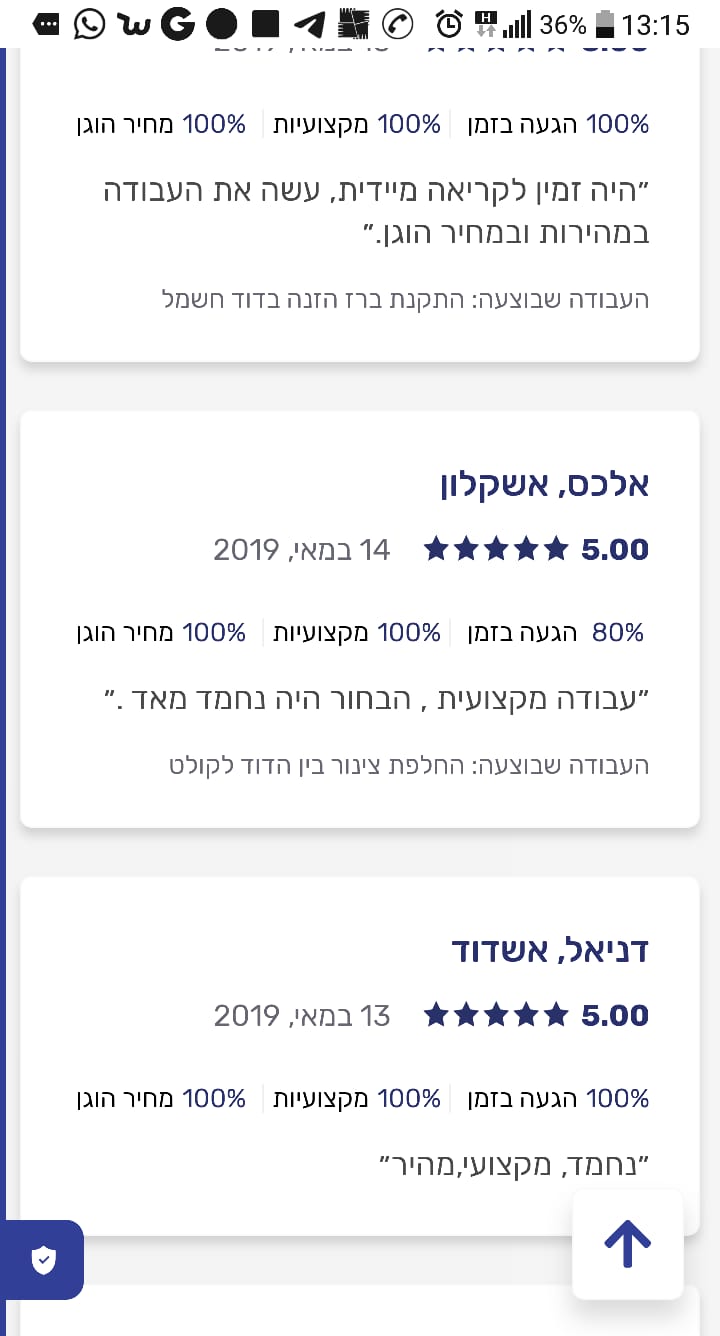Tap the back-to-top arrow button
The image size is (720, 1336).
click(x=627, y=1244)
